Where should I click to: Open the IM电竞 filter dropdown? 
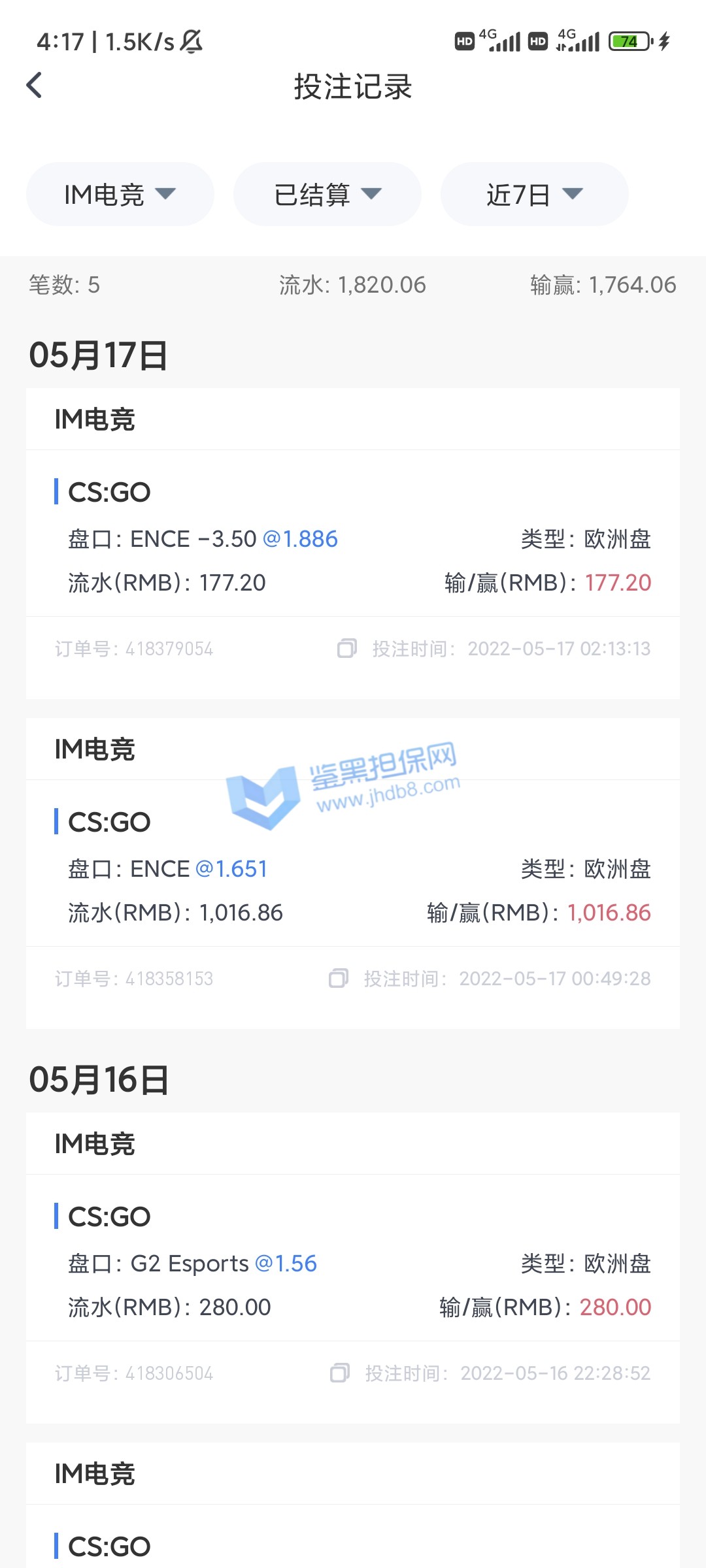coord(120,194)
